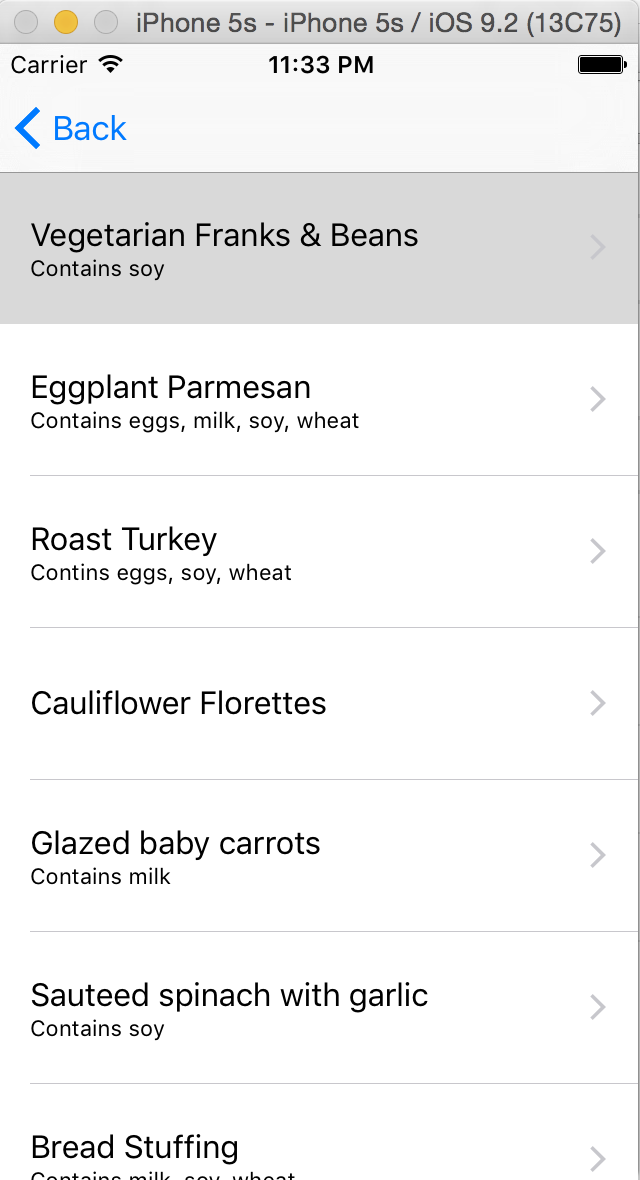Open Vegetarian Franks & Beans details

point(319,248)
